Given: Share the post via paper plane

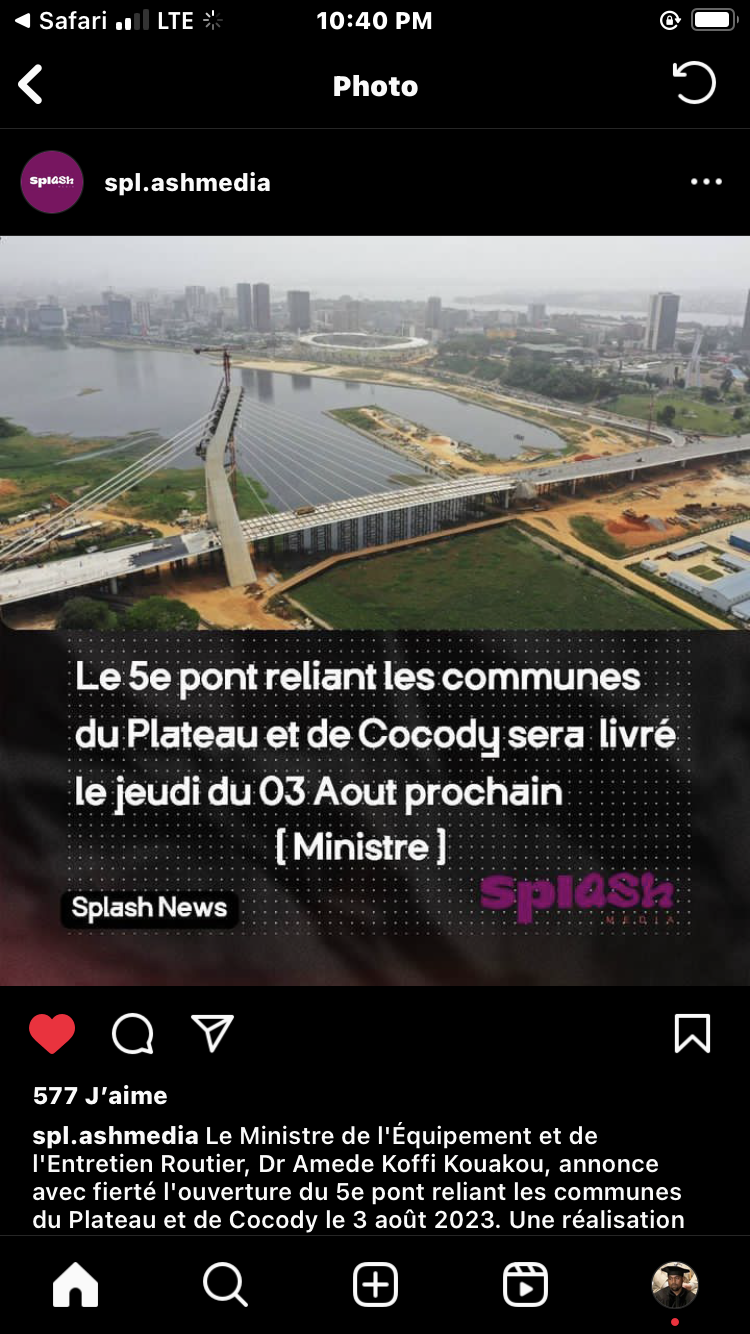Looking at the screenshot, I should 212,1033.
